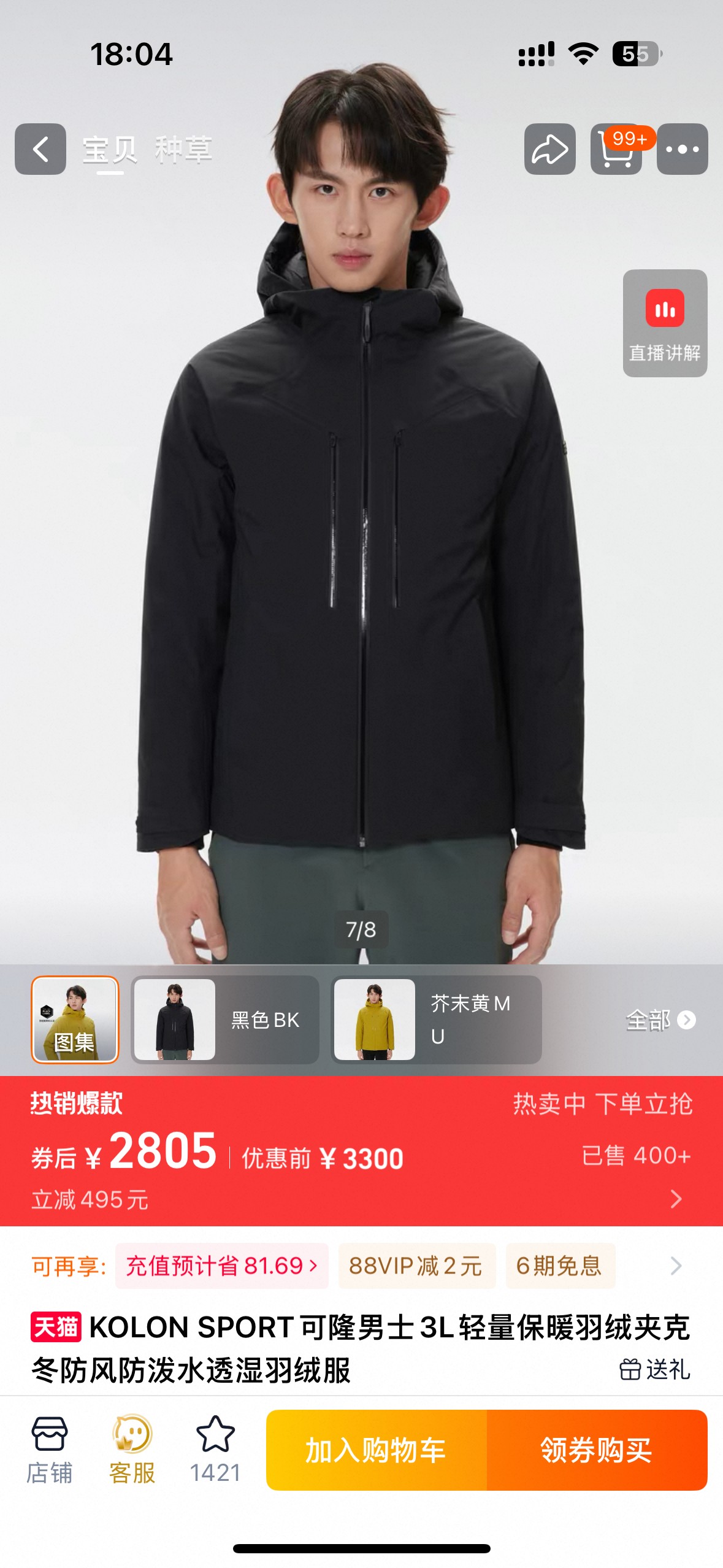Open the more options menu
Viewport: 723px width, 1568px height.
coord(682,149)
